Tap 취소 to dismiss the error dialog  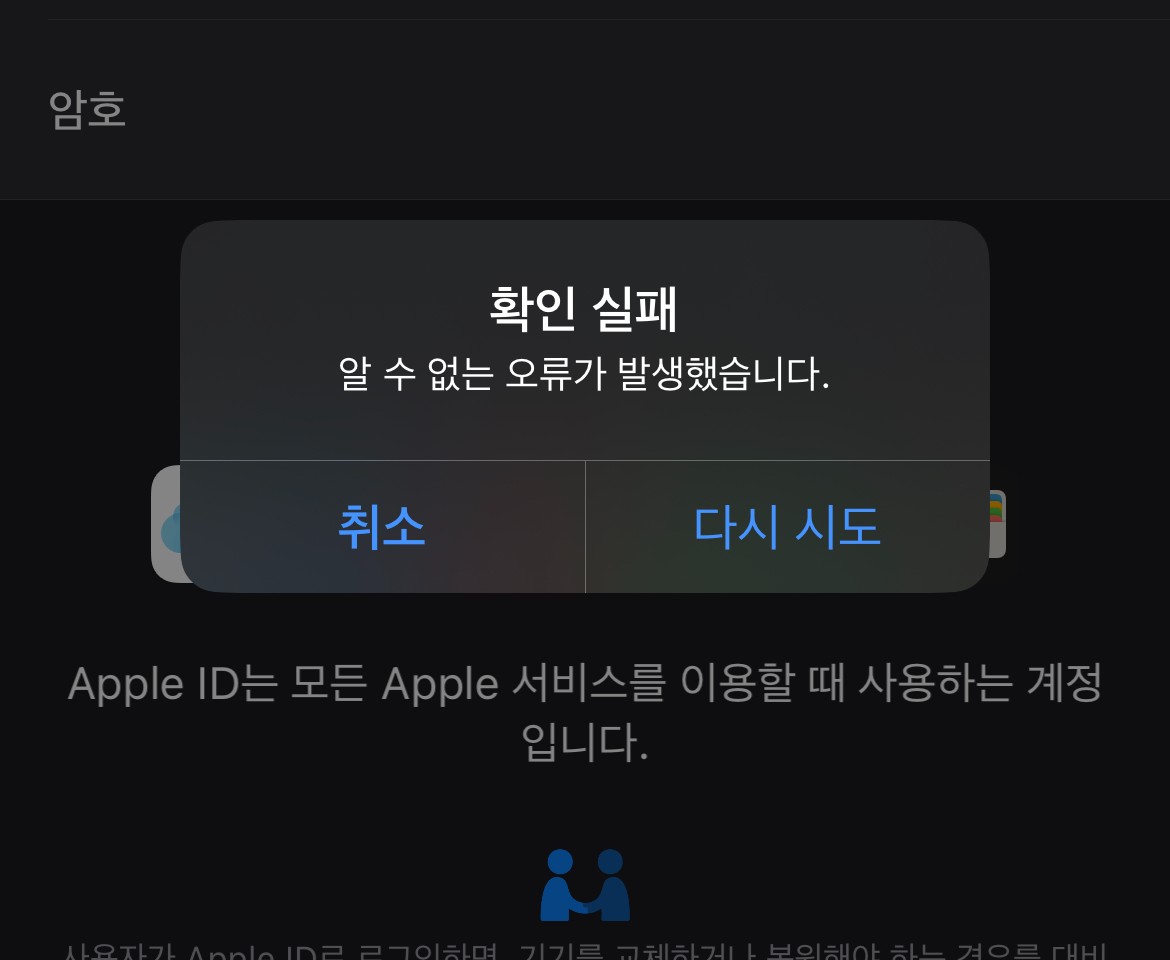coord(382,527)
